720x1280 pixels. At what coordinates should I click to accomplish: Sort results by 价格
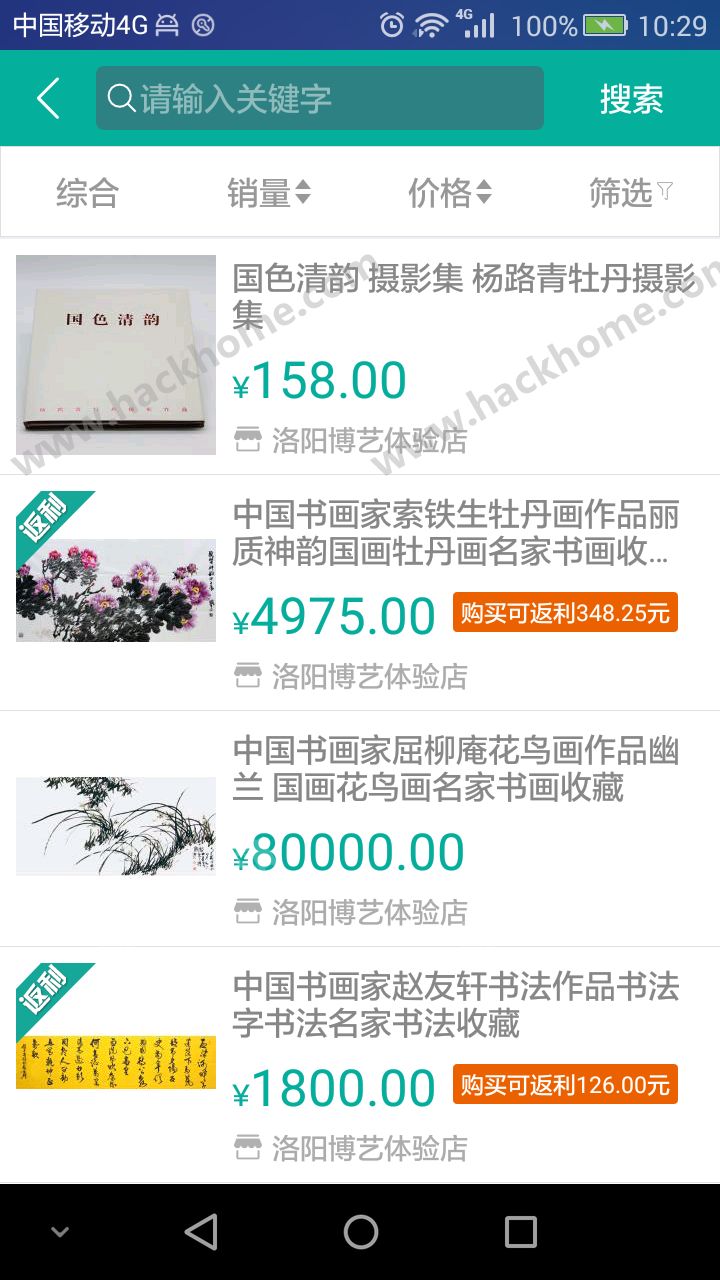(x=450, y=192)
